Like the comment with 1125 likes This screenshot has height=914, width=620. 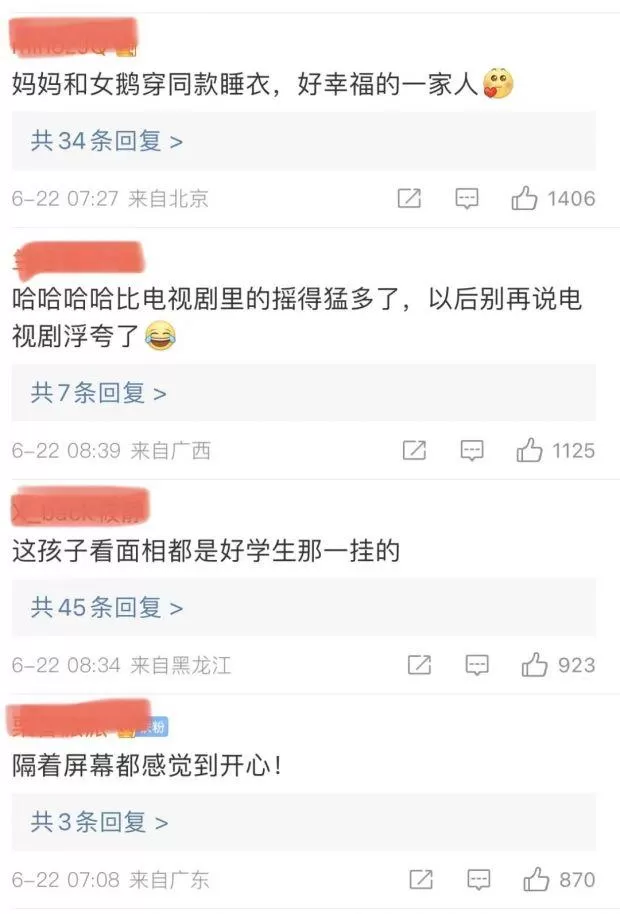click(529, 451)
